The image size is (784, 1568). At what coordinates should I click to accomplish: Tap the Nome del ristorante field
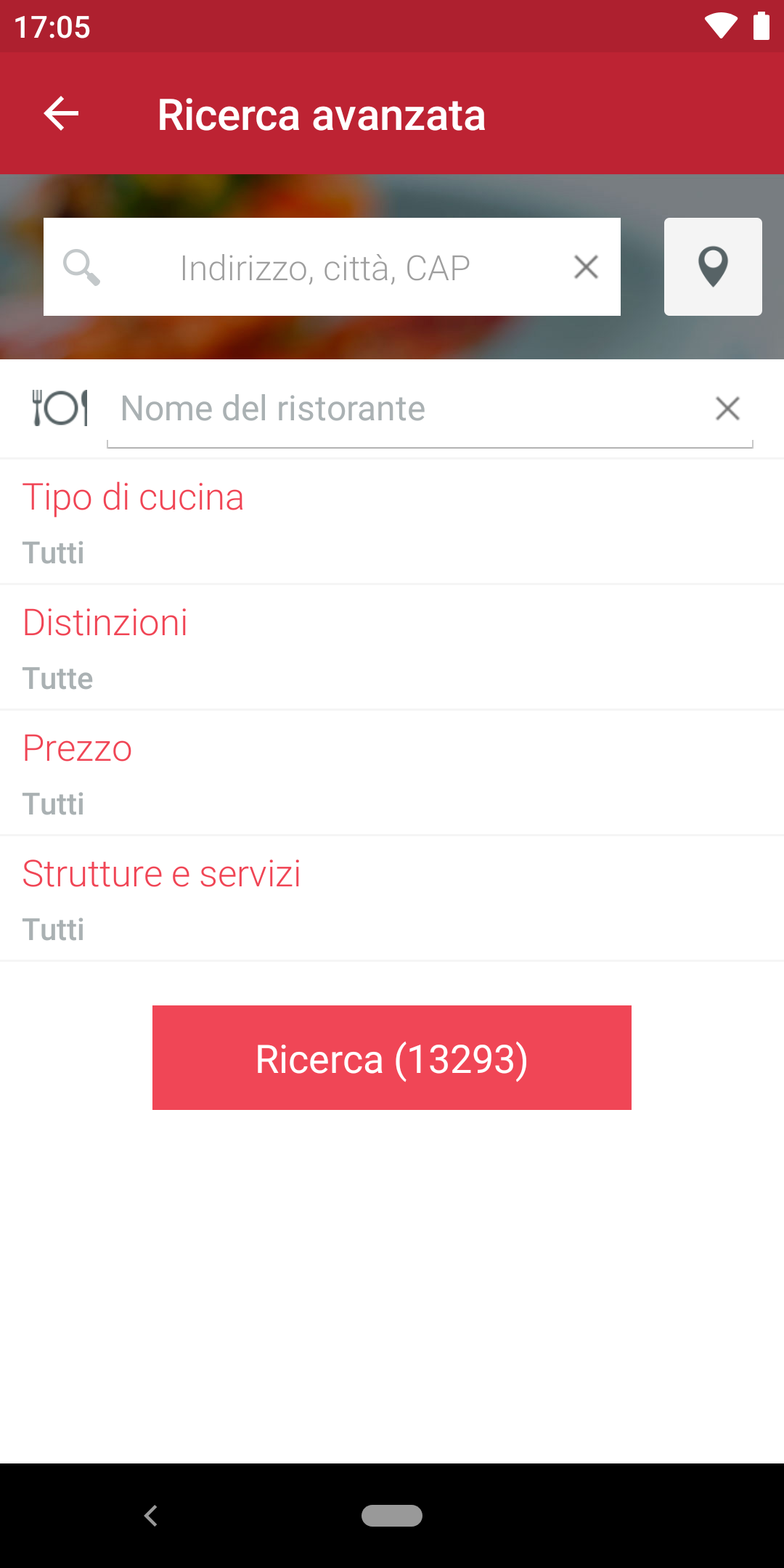(407, 409)
